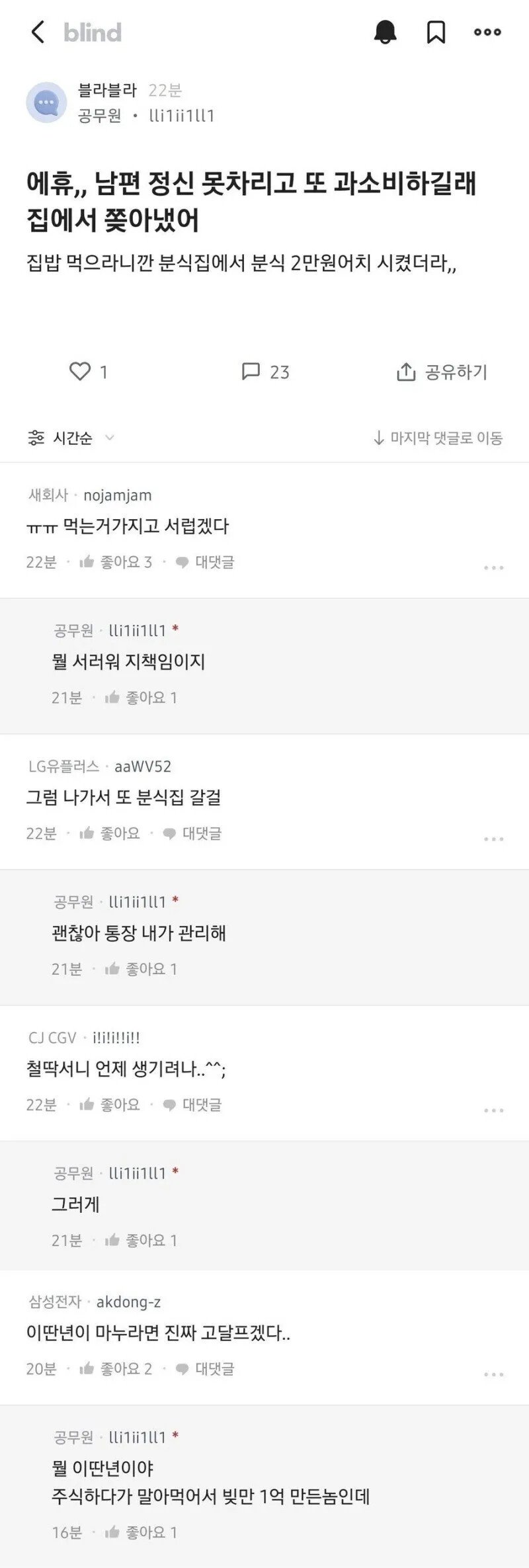
Task: Share the post using 공유하기
Action: 442,372
